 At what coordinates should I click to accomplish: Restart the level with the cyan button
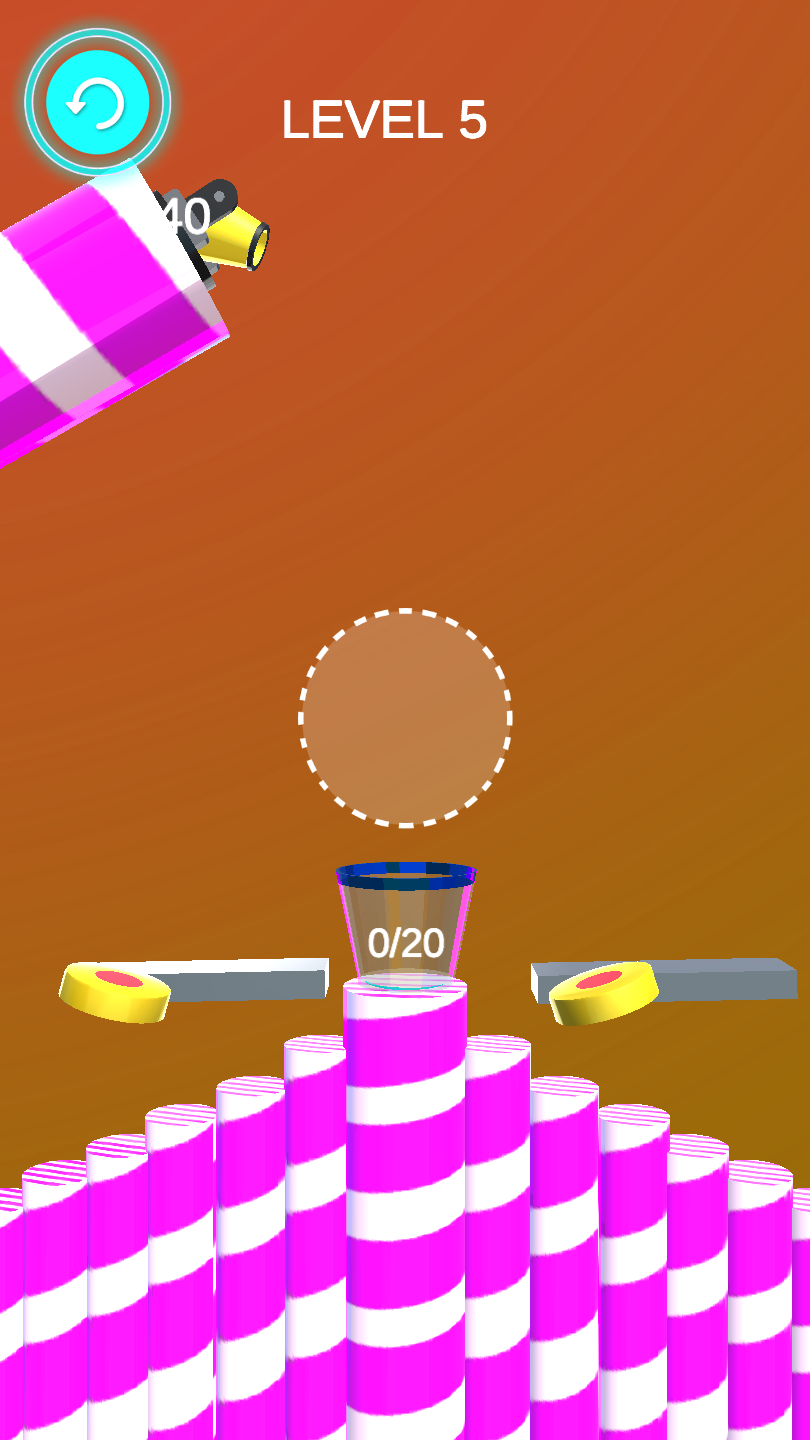97,102
